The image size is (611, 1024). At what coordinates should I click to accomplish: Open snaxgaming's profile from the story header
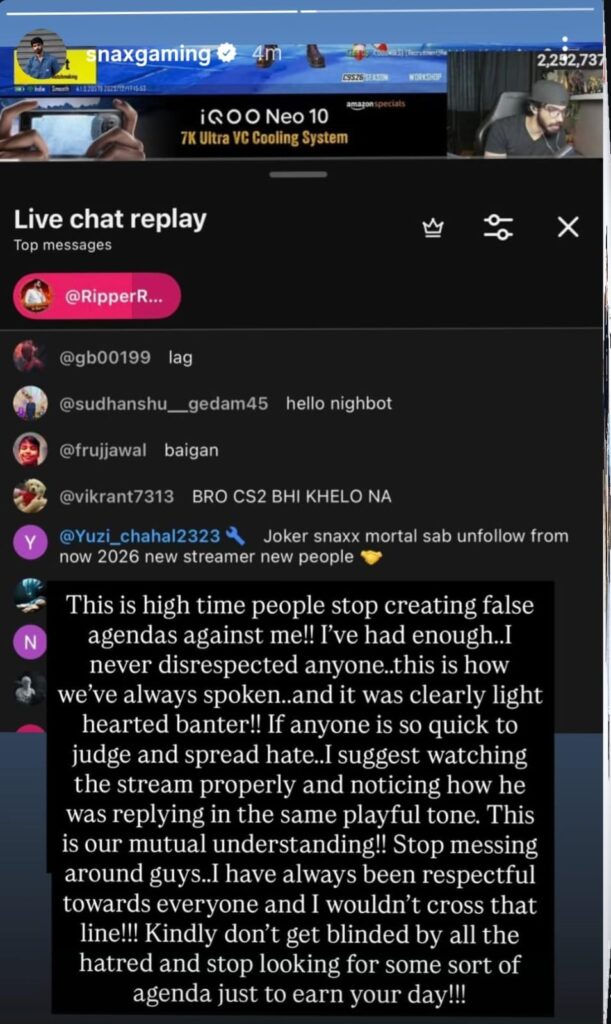(150, 53)
